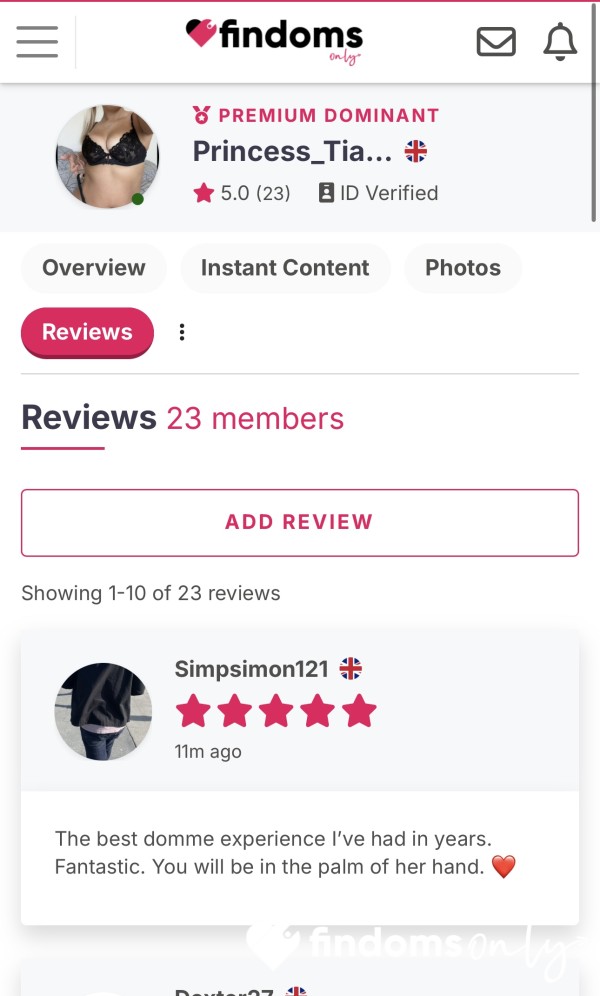Open the notifications bell
600x996 pixels.
pyautogui.click(x=560, y=42)
